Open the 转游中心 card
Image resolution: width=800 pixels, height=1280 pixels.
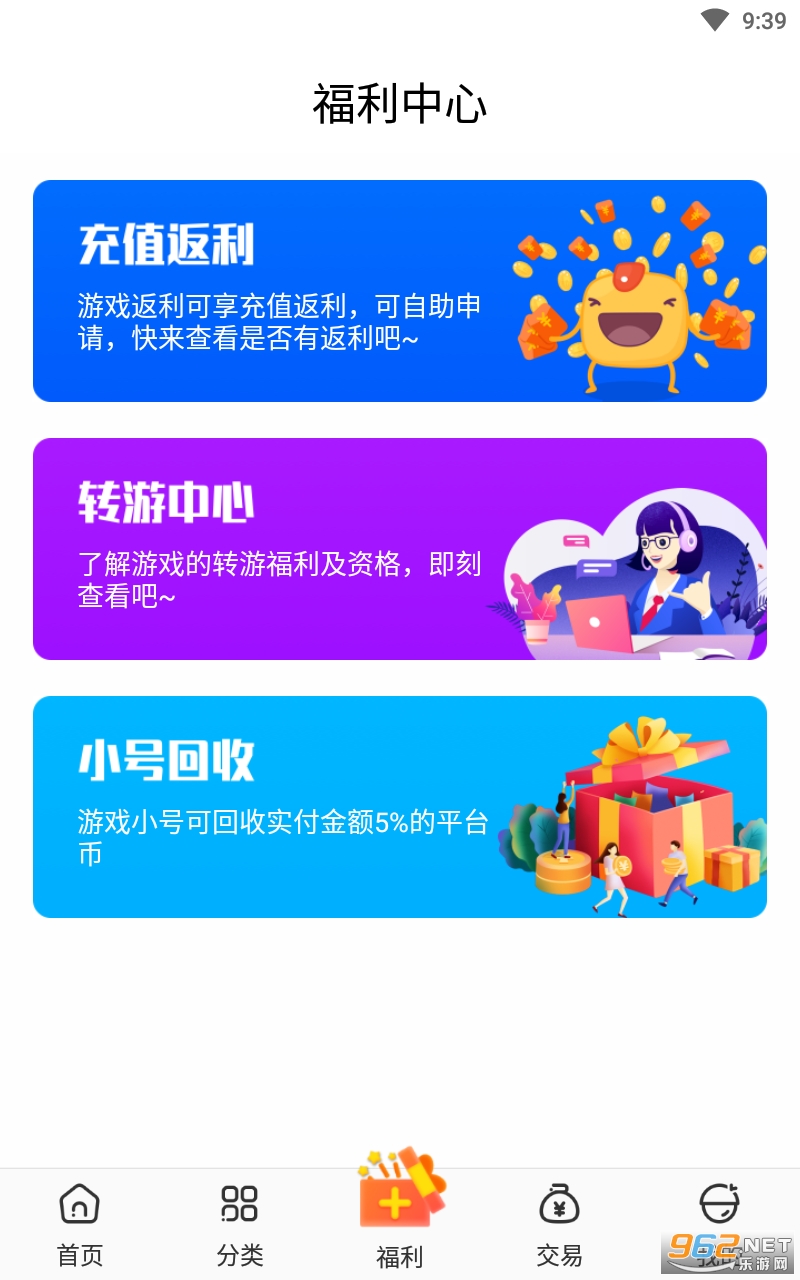point(400,549)
